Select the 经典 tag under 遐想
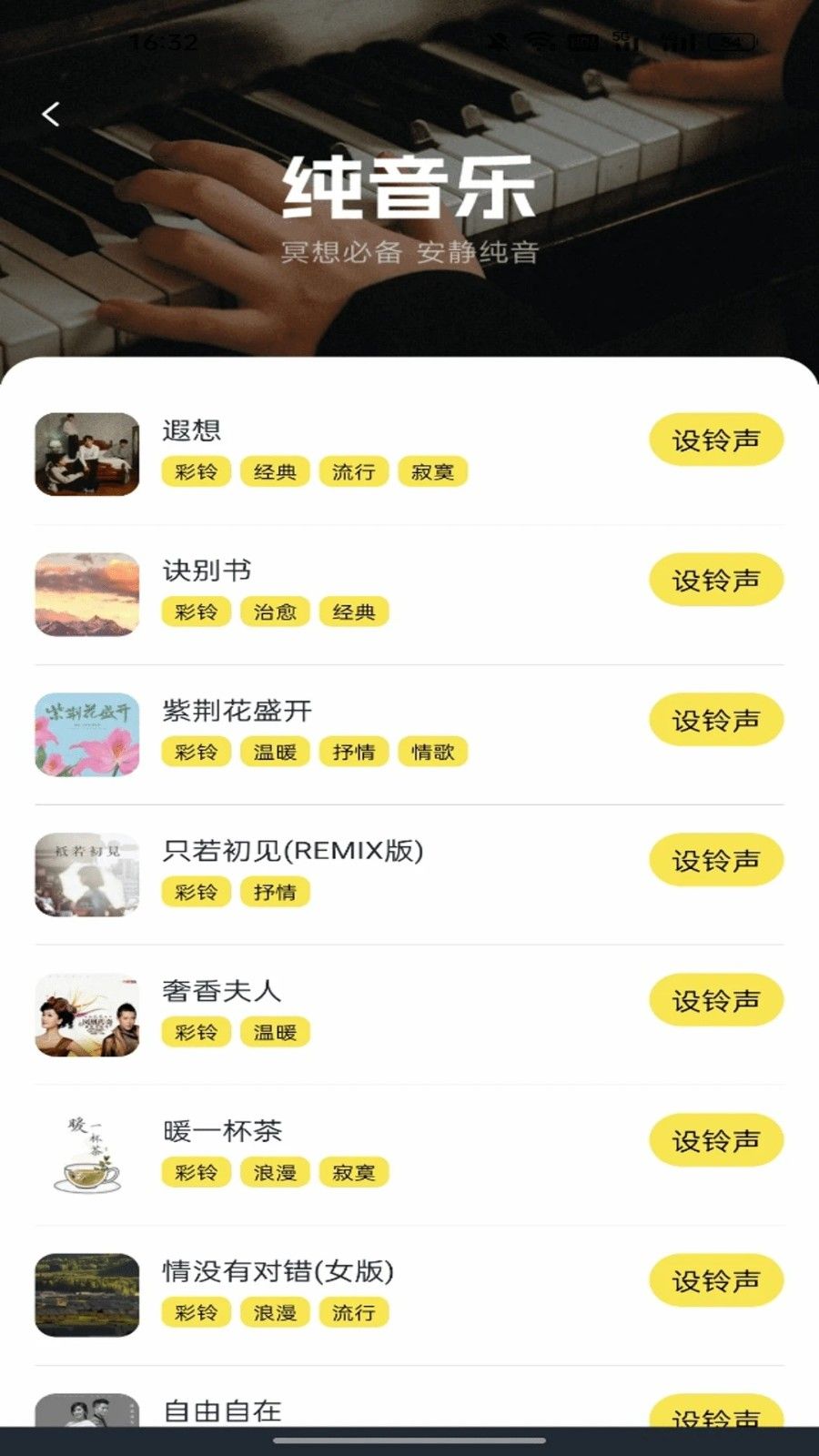Screen dimensions: 819x1456 click(x=275, y=471)
